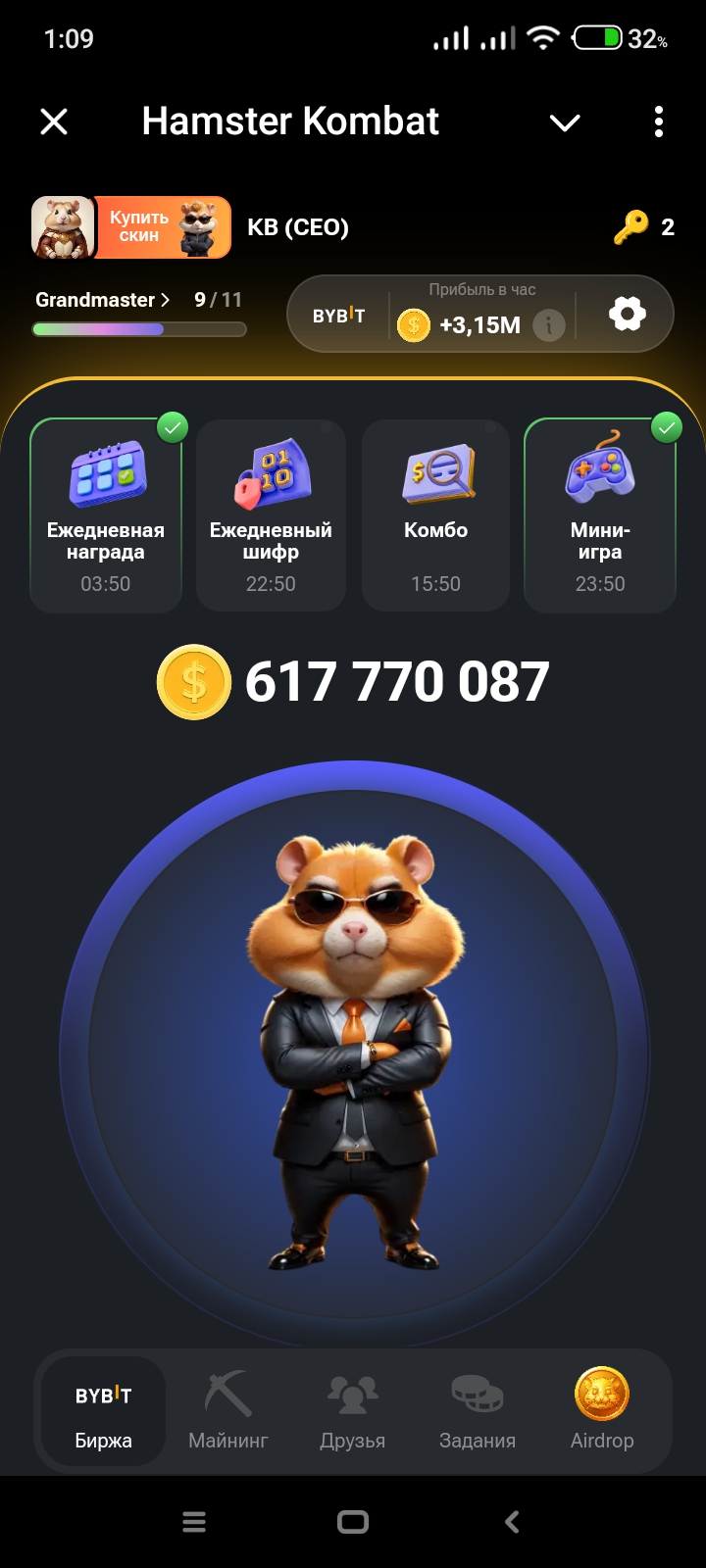Image resolution: width=706 pixels, height=1568 pixels.
Task: Show profit per hour info
Action: click(x=549, y=324)
